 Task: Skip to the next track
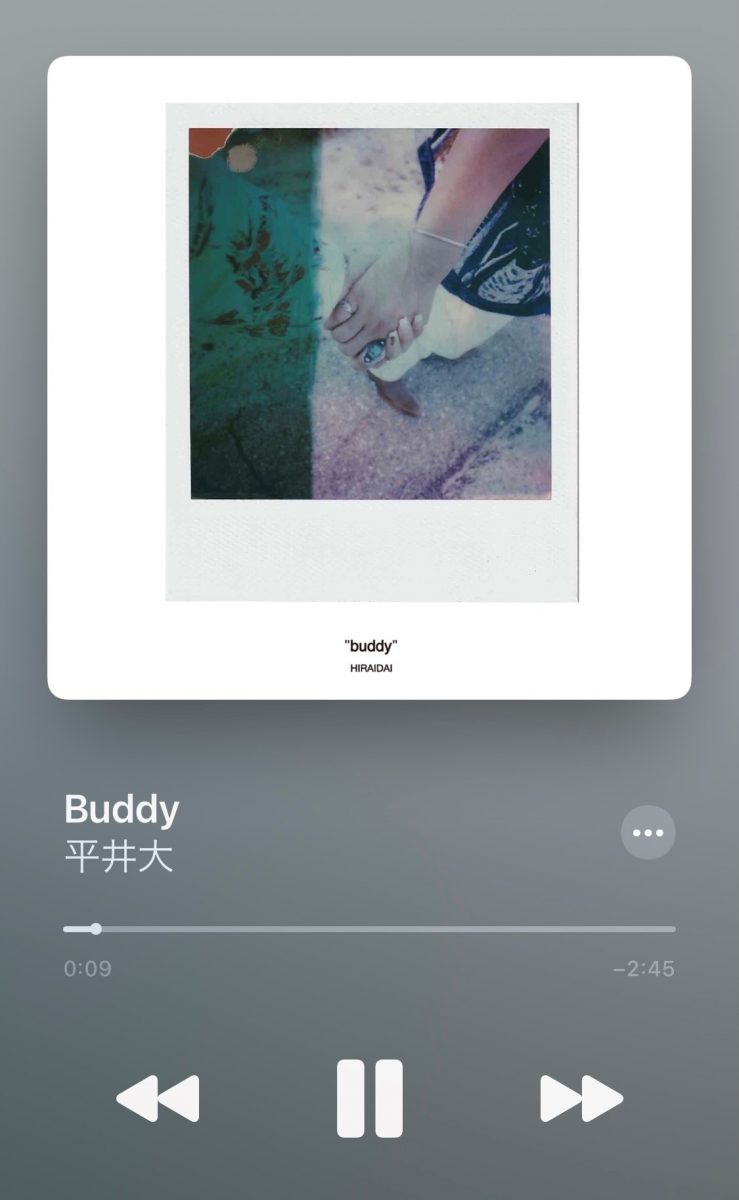point(581,1099)
